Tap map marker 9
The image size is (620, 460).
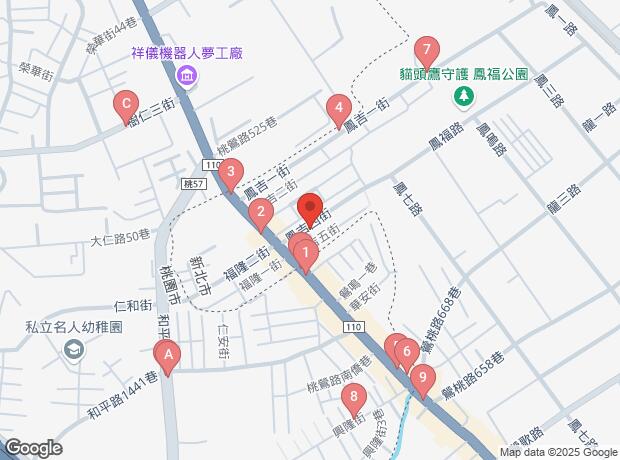pyautogui.click(x=423, y=379)
